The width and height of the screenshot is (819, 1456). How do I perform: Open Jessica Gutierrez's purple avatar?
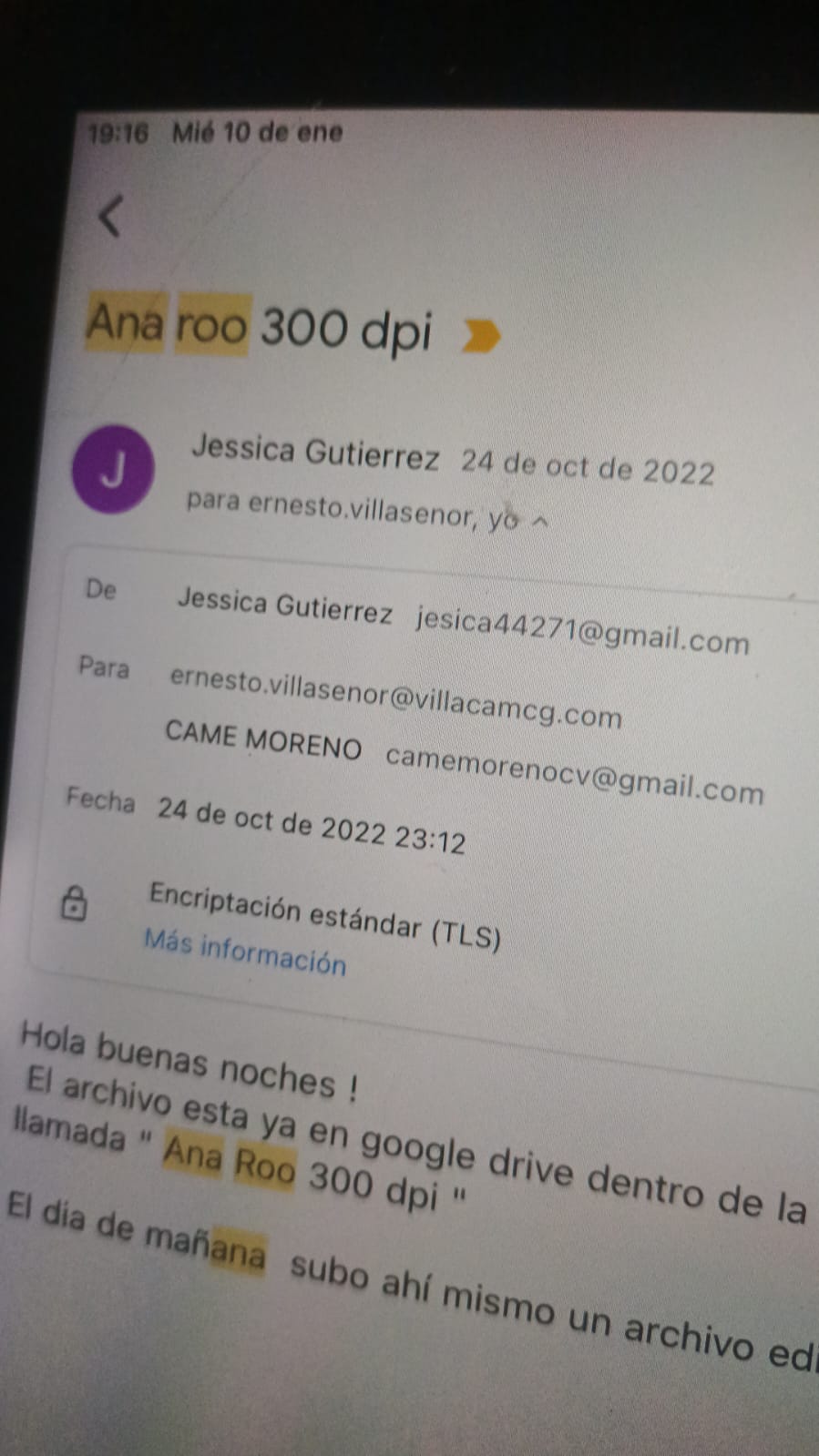[113, 469]
